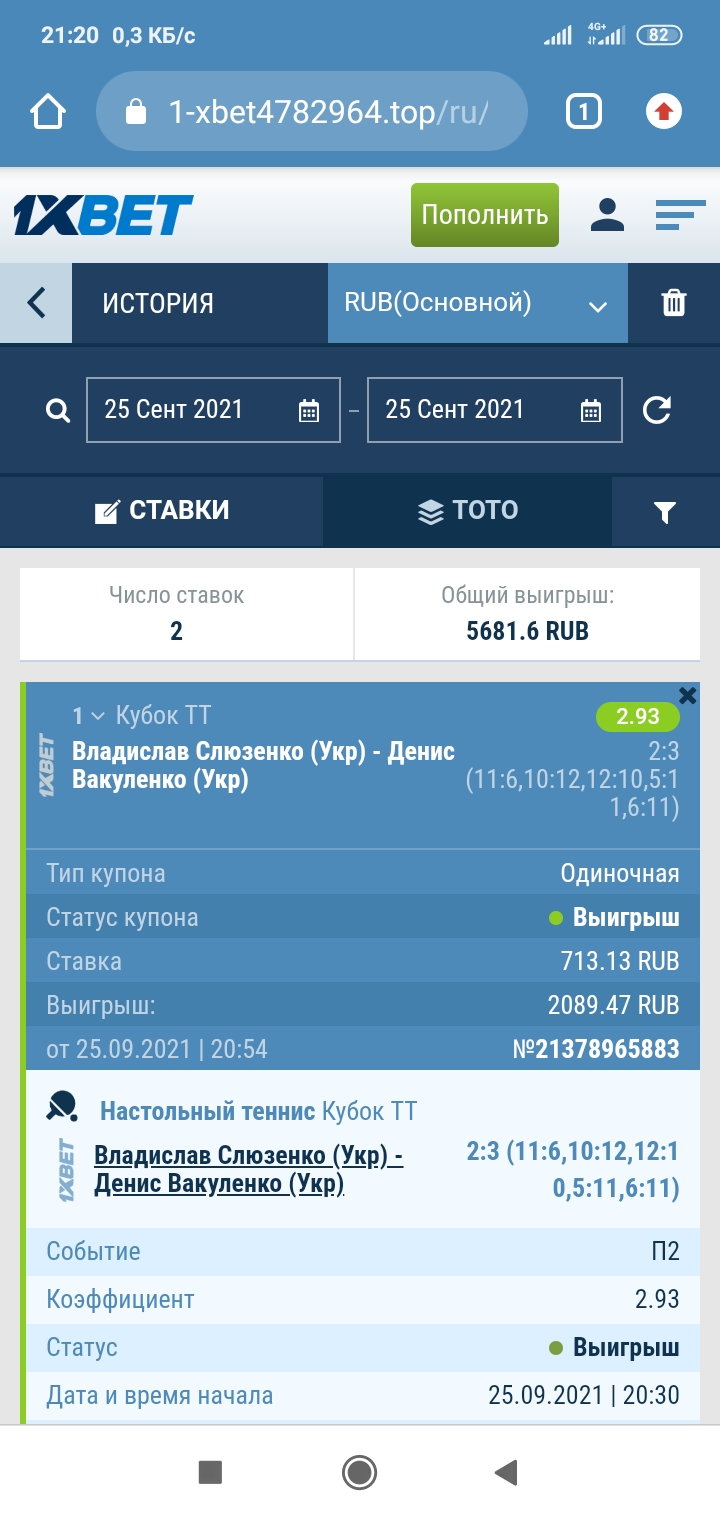Tap the trash can delete icon
Screen dimensions: 720x1520
[x=675, y=303]
